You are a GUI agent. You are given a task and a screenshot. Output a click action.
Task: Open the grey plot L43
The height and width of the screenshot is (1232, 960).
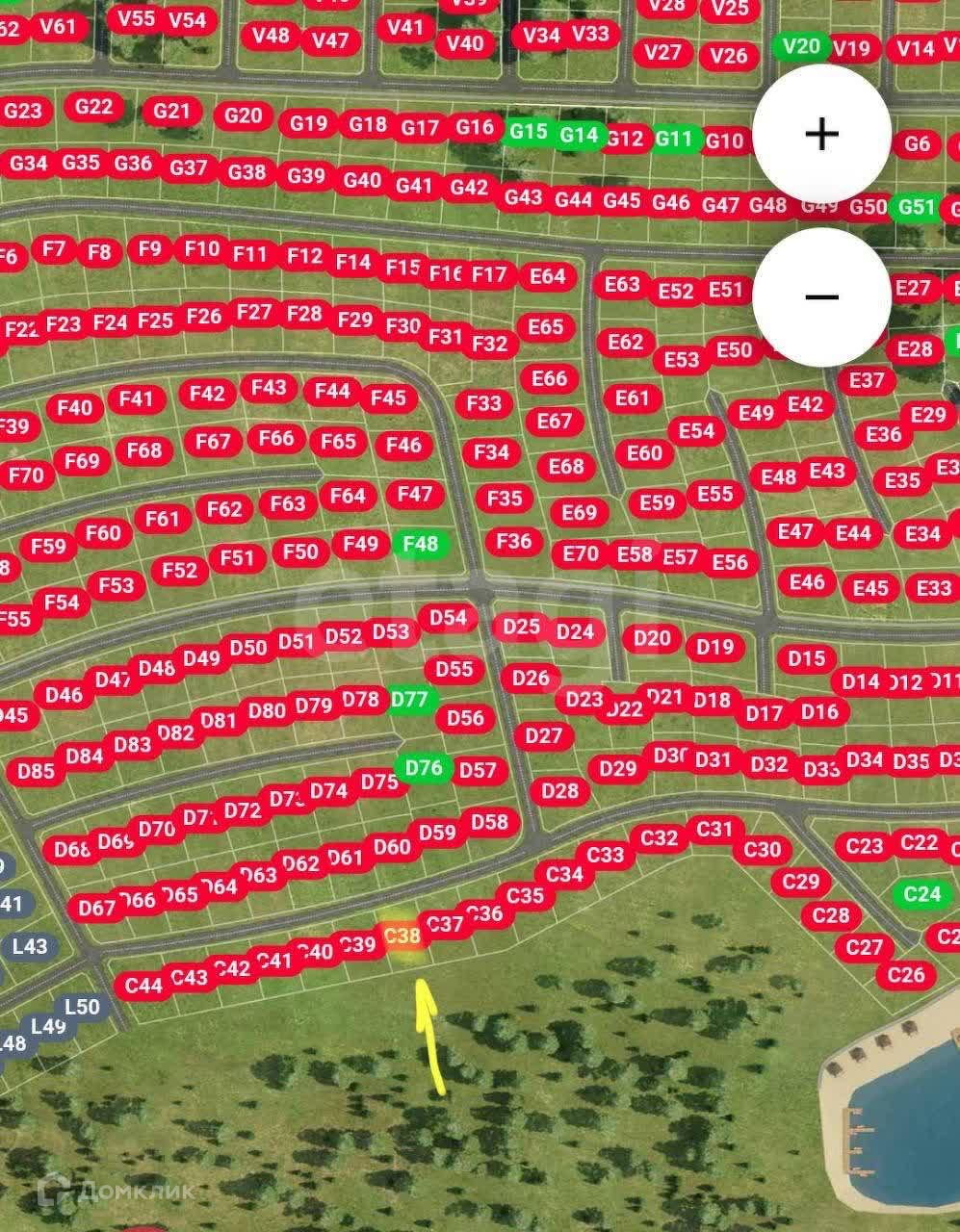coord(29,946)
